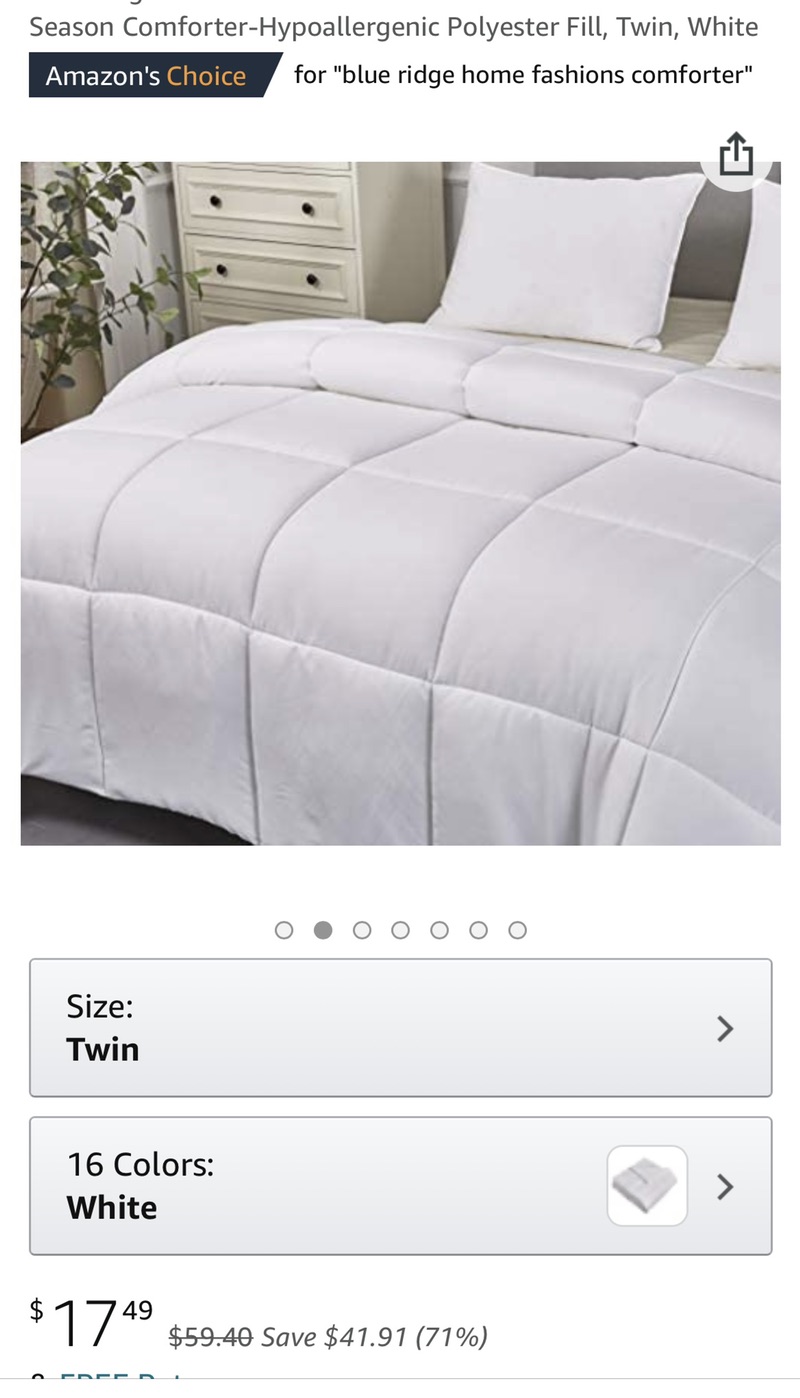Select the last carousel dot
800x1398 pixels.
pos(518,930)
